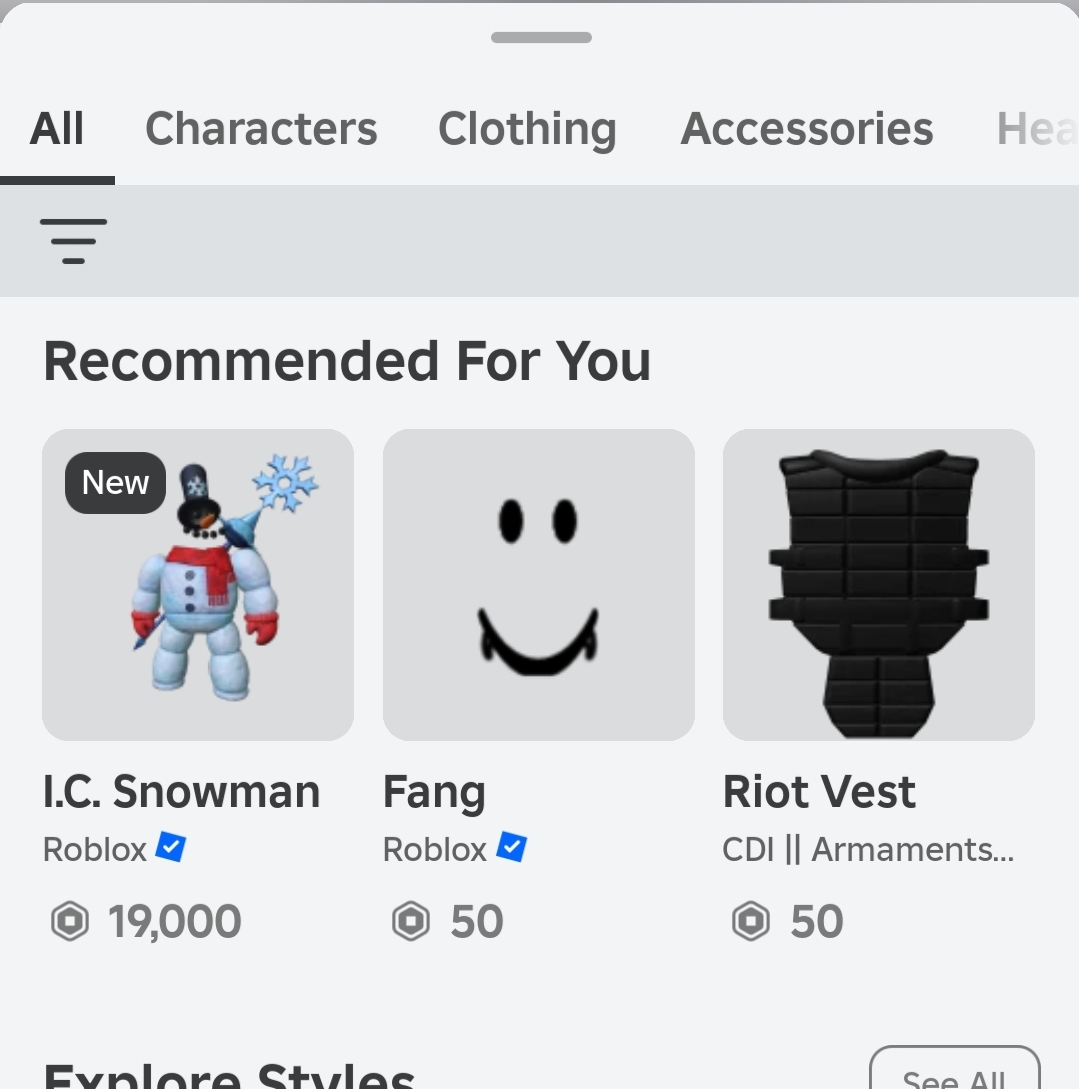View the Fang face item
Image resolution: width=1079 pixels, height=1089 pixels.
tap(538, 586)
